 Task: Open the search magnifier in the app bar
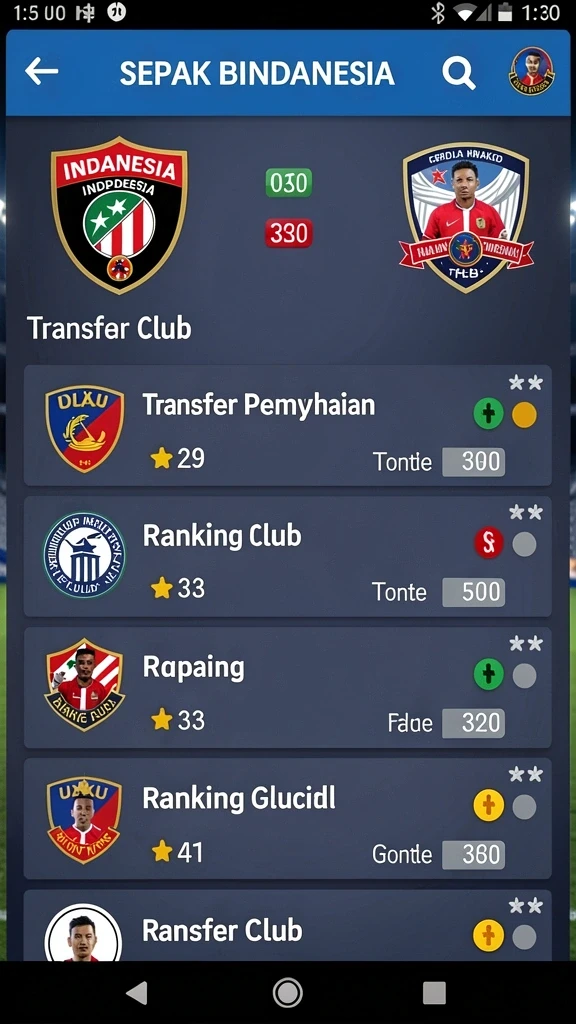point(458,72)
